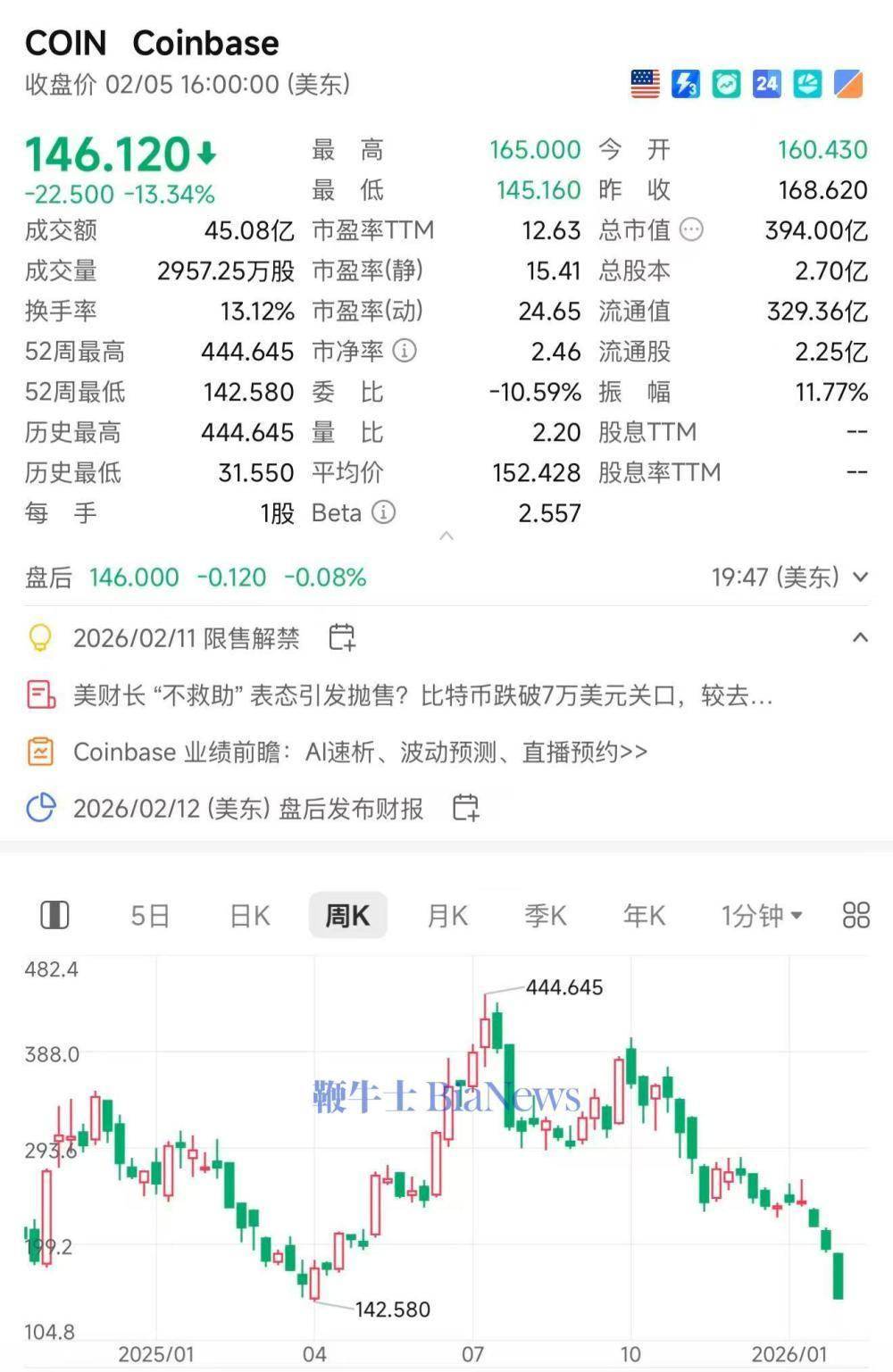Open the 1分钟 interval dropdown
Image resolution: width=893 pixels, height=1372 pixels.
click(x=761, y=915)
